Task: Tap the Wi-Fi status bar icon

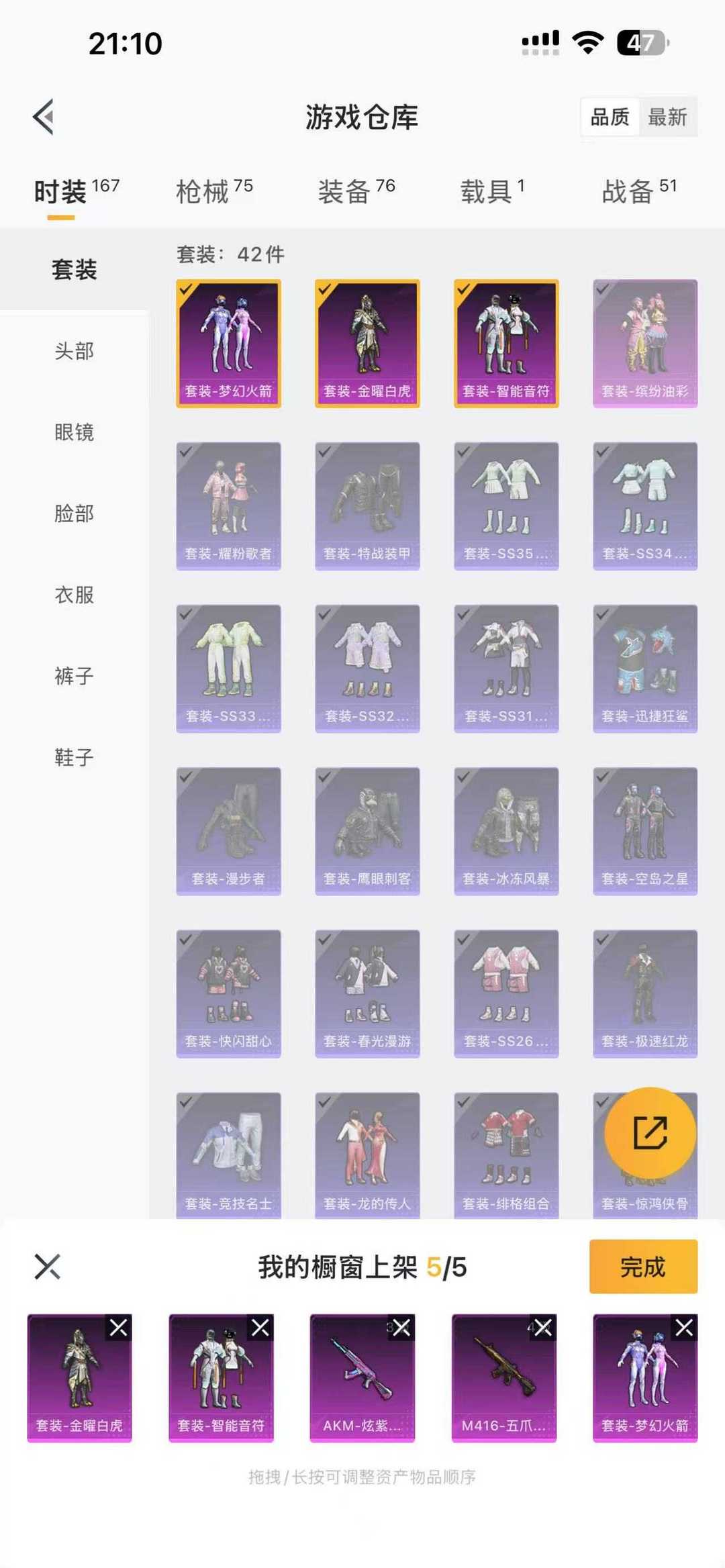Action: 589,42
